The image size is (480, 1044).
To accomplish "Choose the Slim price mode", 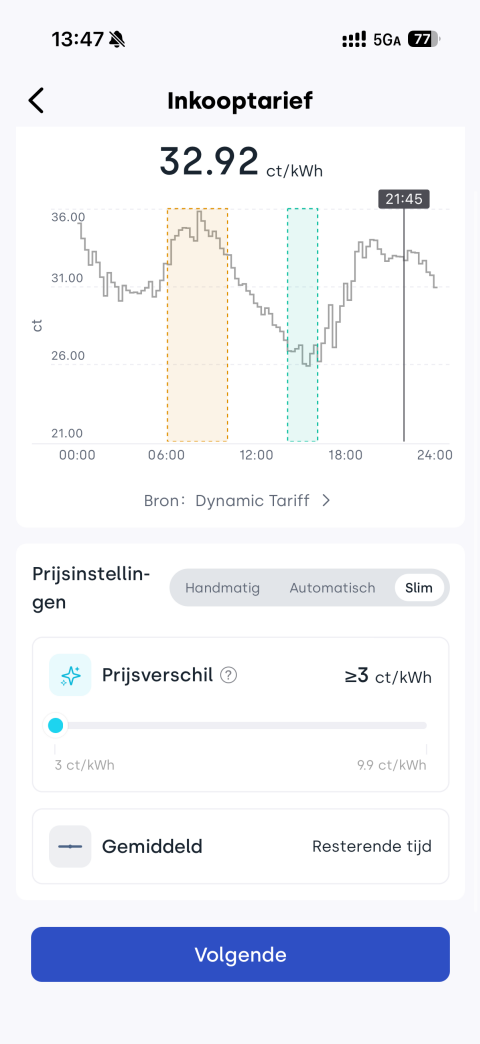I will pyautogui.click(x=419, y=588).
